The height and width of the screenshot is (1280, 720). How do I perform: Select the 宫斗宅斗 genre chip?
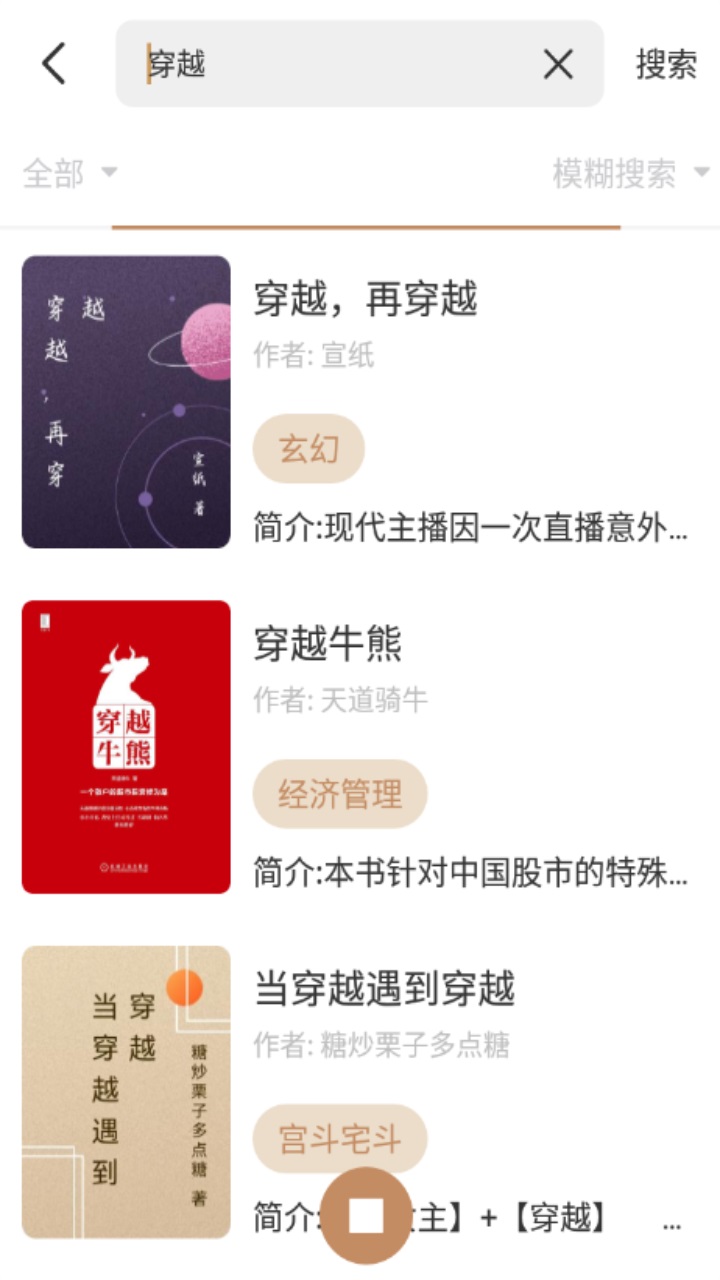[x=340, y=1139]
